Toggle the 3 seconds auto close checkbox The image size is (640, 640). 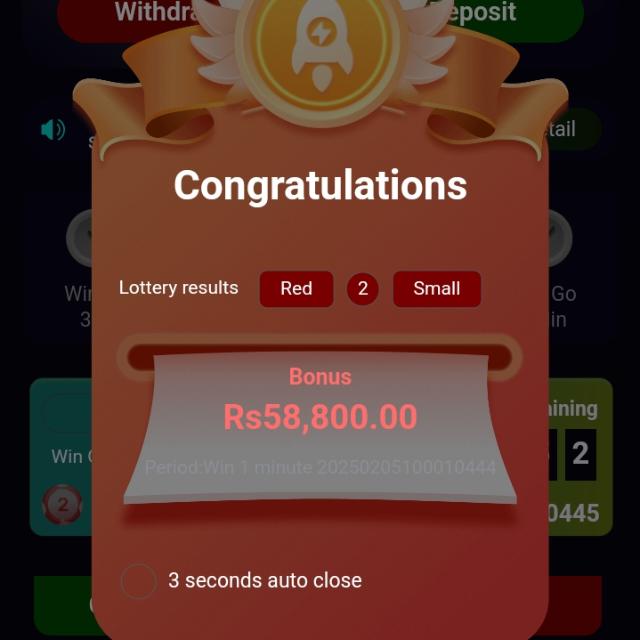tap(138, 581)
